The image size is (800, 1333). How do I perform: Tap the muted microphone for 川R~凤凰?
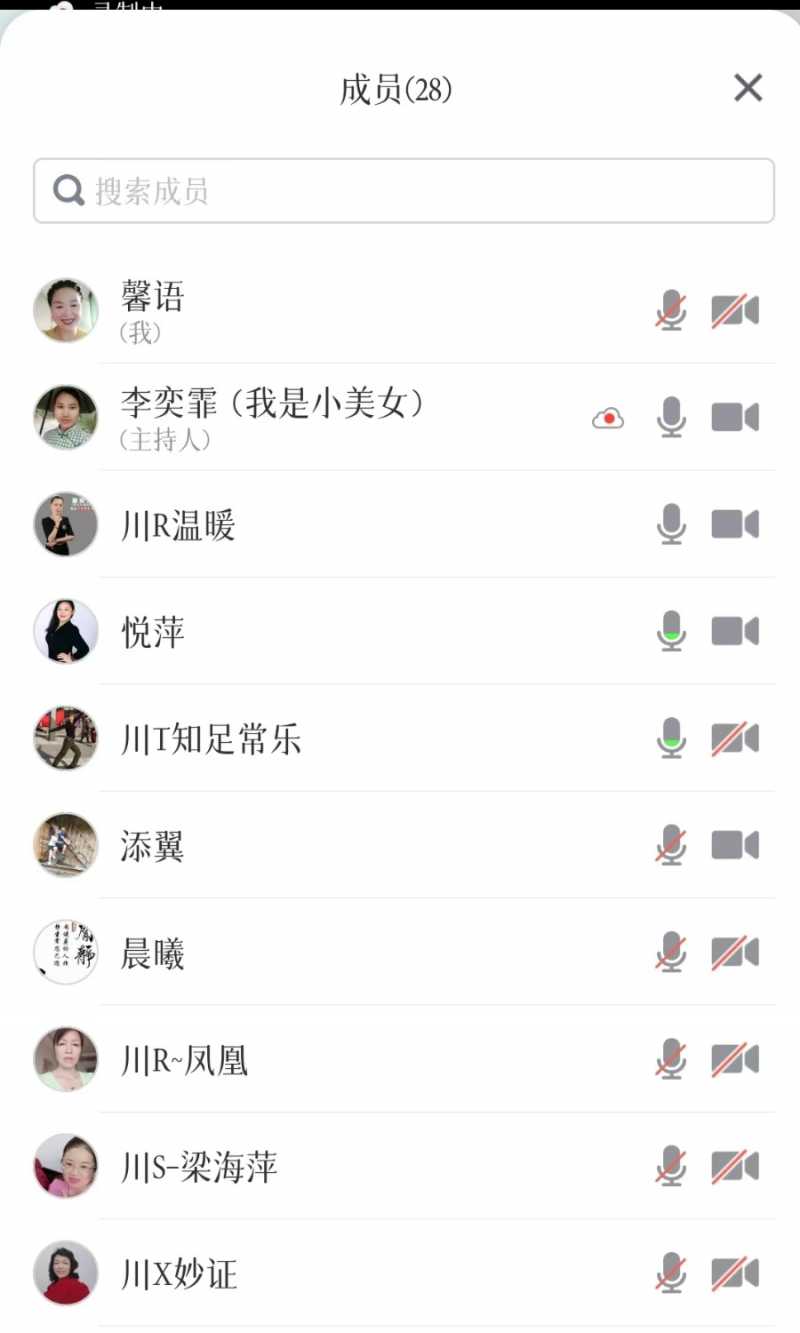click(671, 1060)
